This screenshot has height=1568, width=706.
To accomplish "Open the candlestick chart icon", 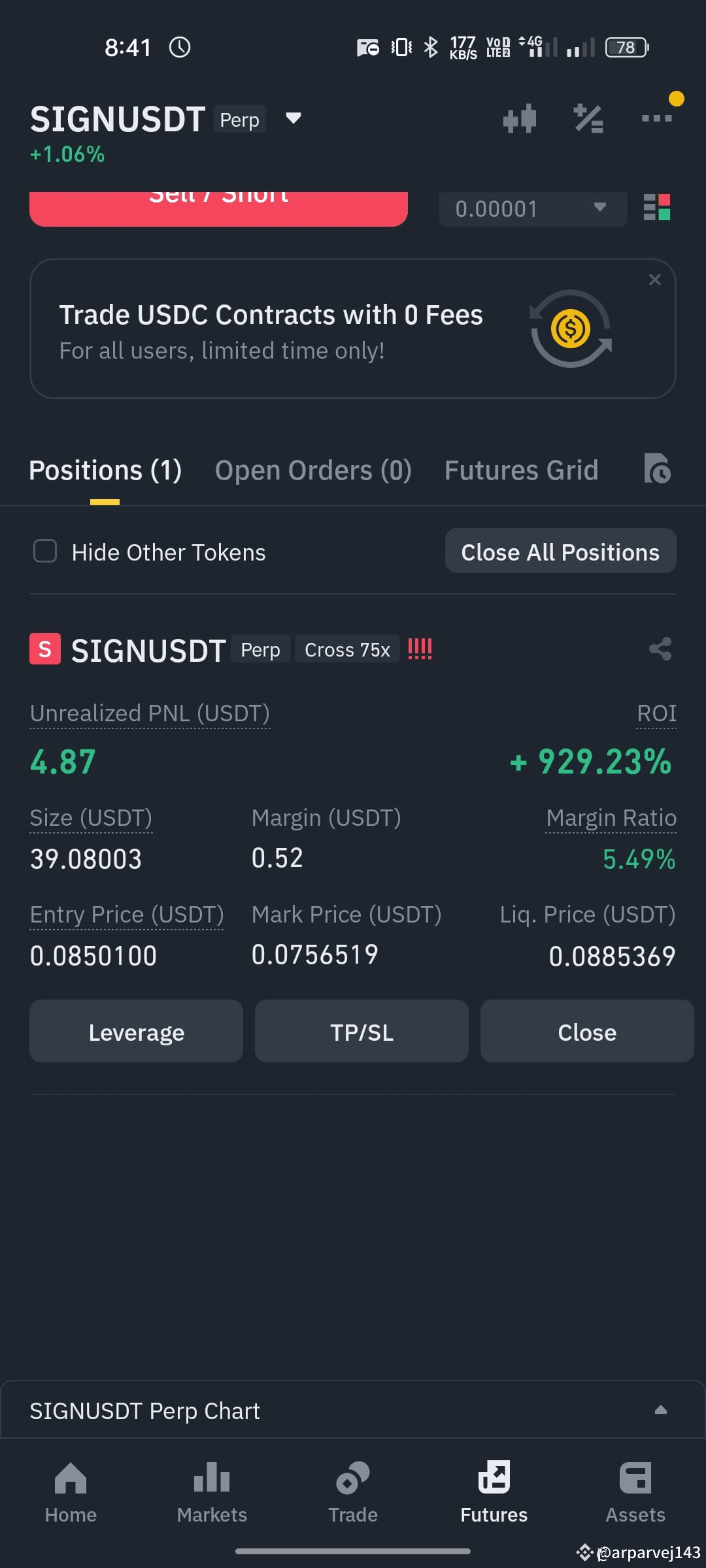I will [520, 119].
